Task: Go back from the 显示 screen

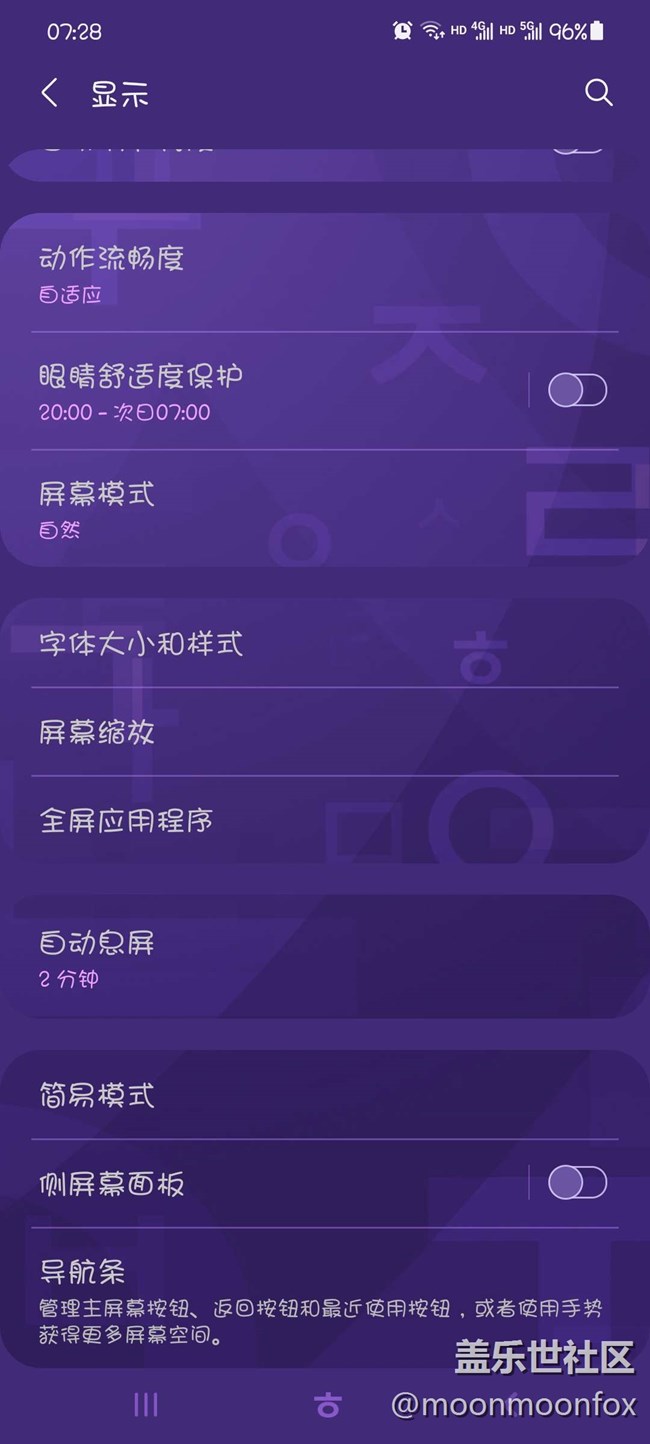Action: point(49,93)
